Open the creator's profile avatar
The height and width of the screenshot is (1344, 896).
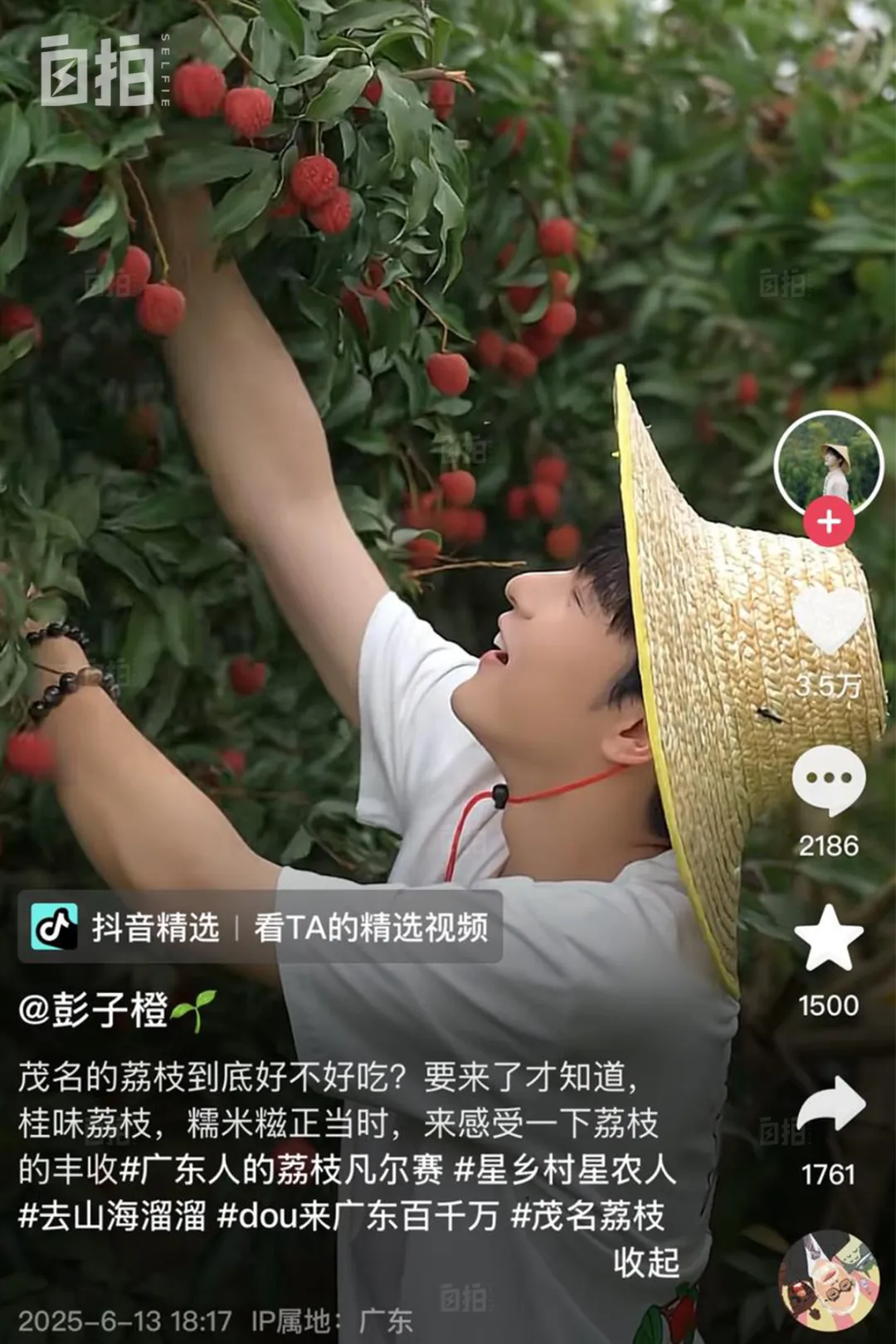tap(828, 465)
